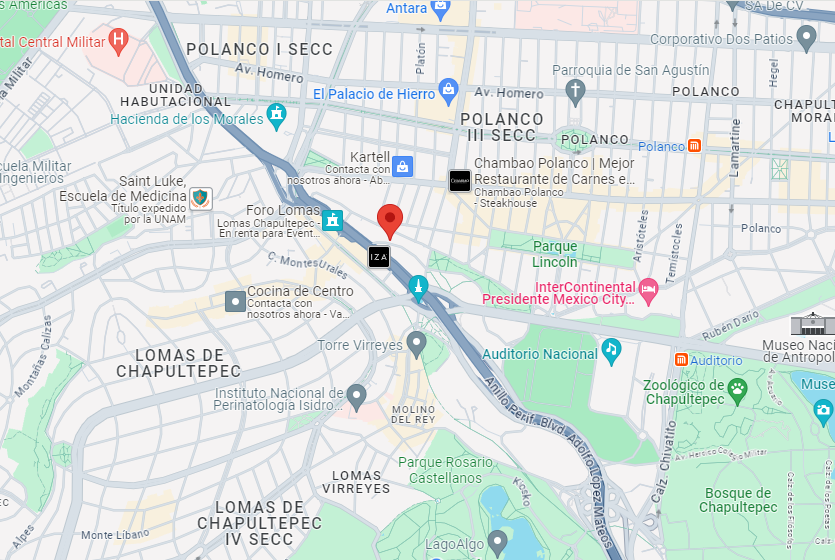Select the Polanco metro station icon
The image size is (835, 560).
(x=694, y=145)
